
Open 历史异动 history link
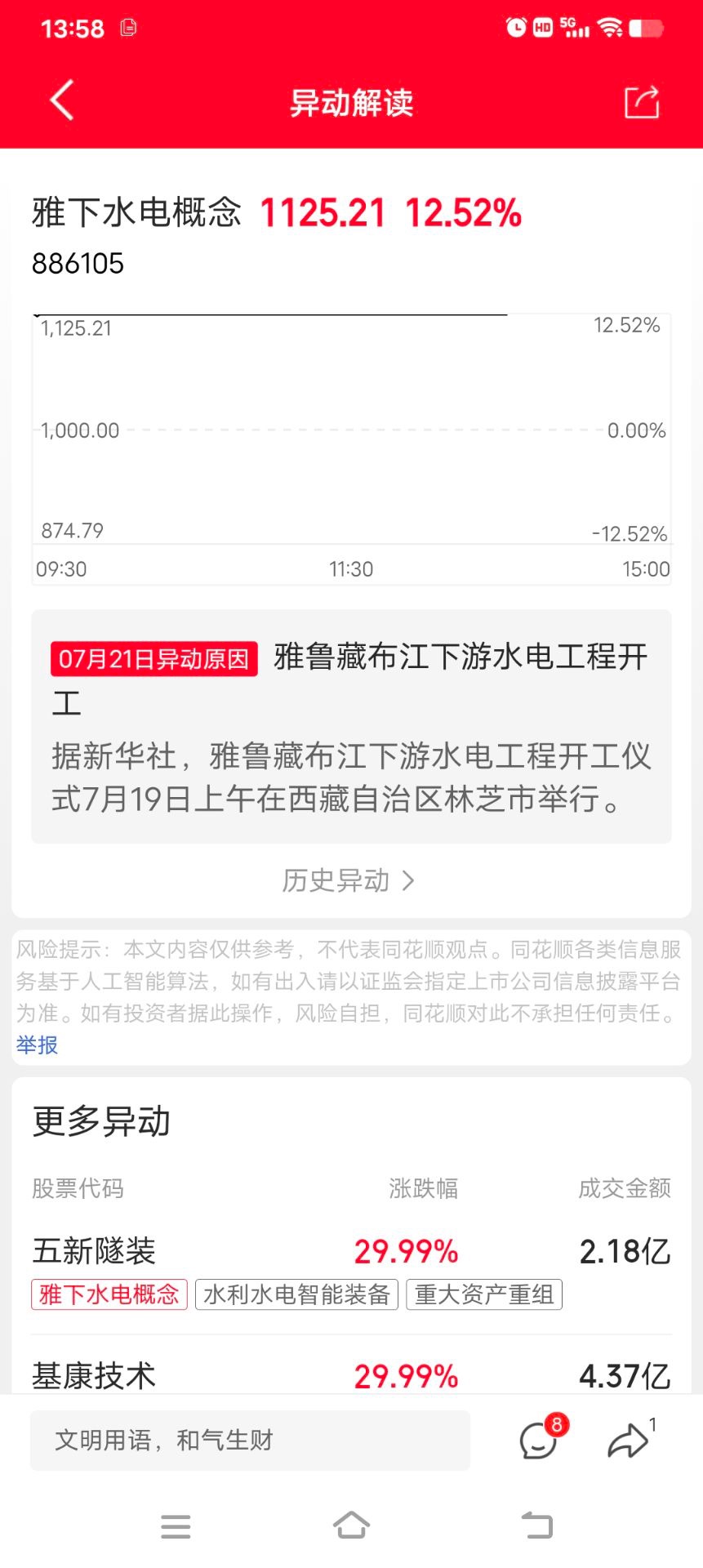(x=349, y=880)
